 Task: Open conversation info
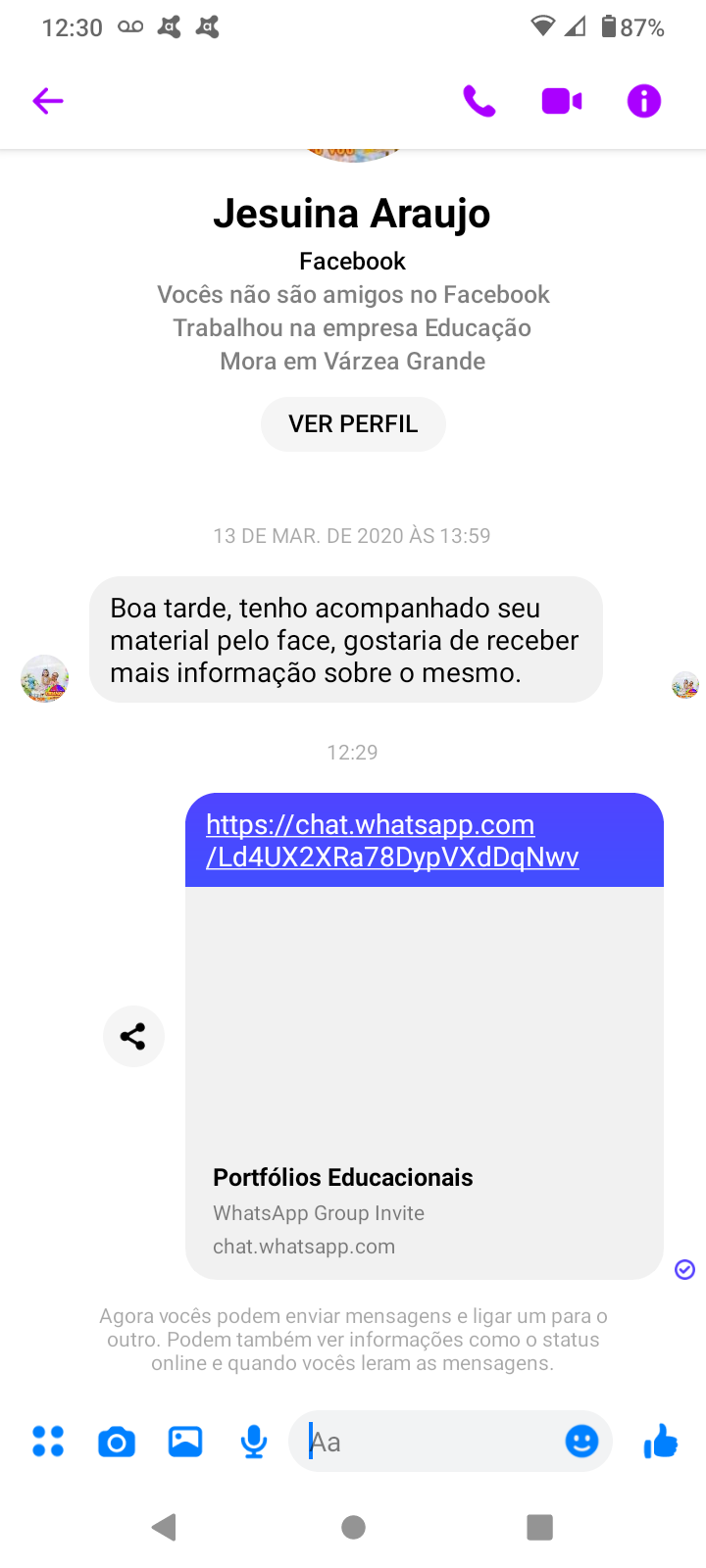pyautogui.click(x=644, y=101)
